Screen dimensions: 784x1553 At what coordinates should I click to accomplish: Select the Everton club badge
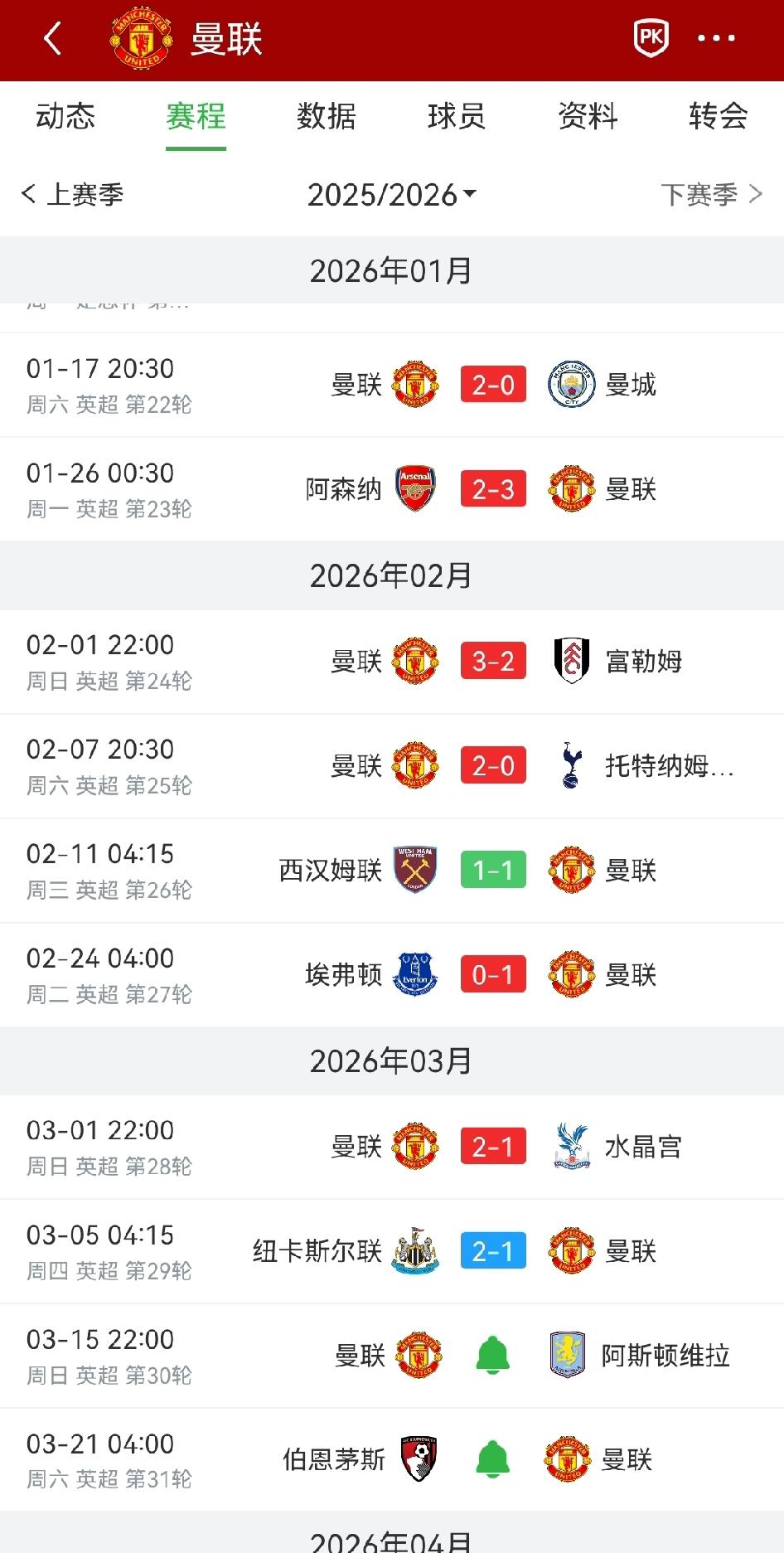coord(414,974)
